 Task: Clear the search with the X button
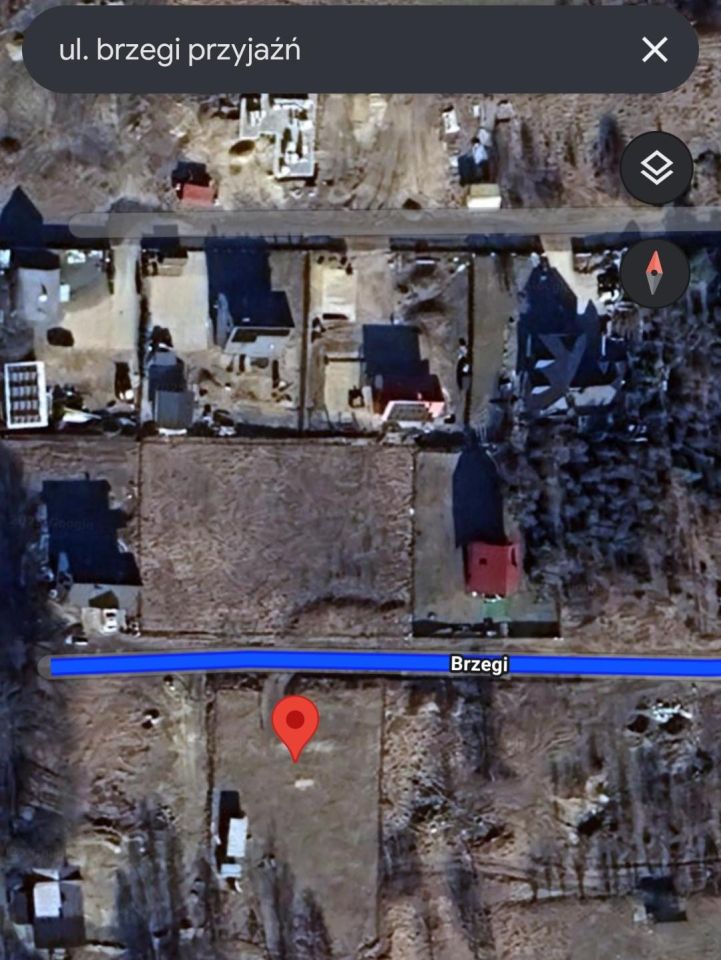654,50
